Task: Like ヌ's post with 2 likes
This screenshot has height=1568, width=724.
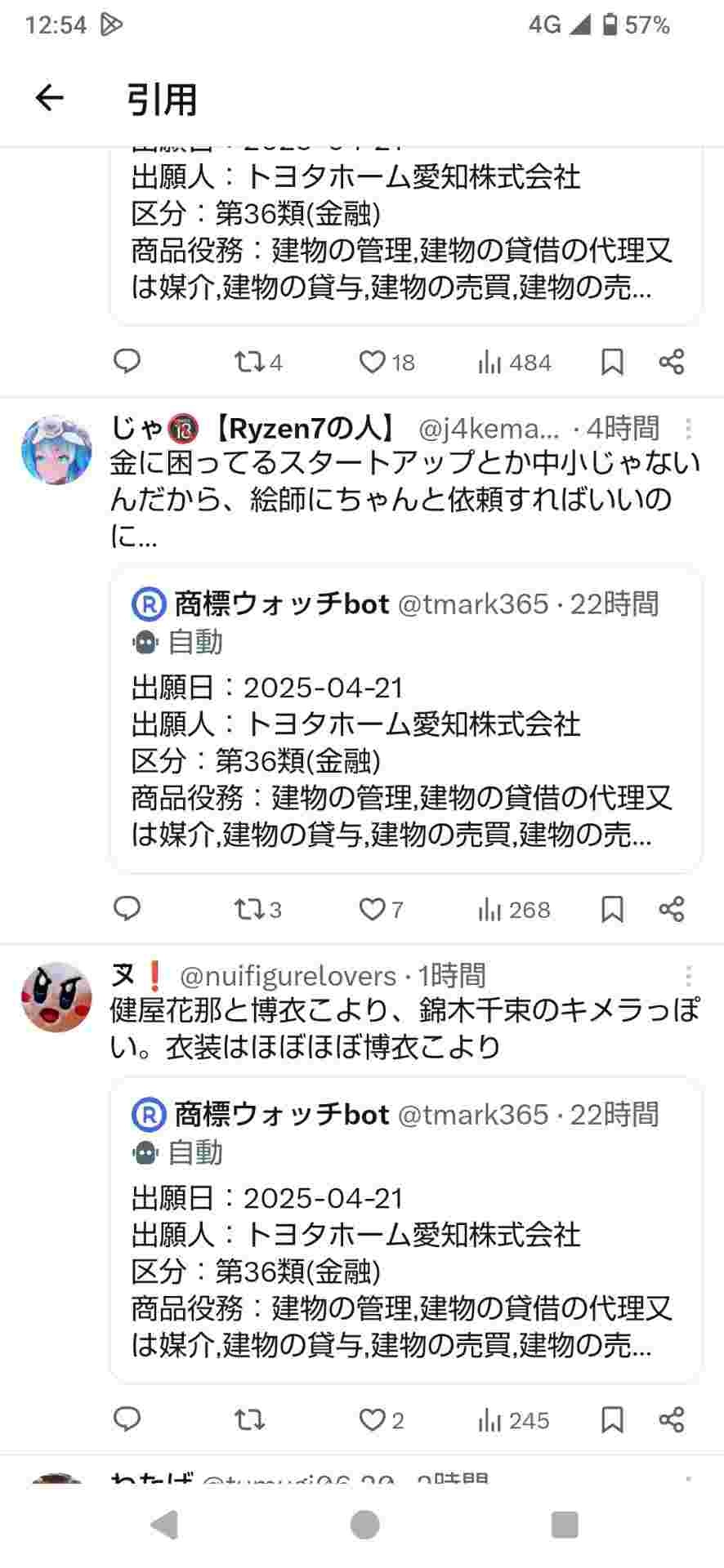Action: pyautogui.click(x=373, y=1420)
